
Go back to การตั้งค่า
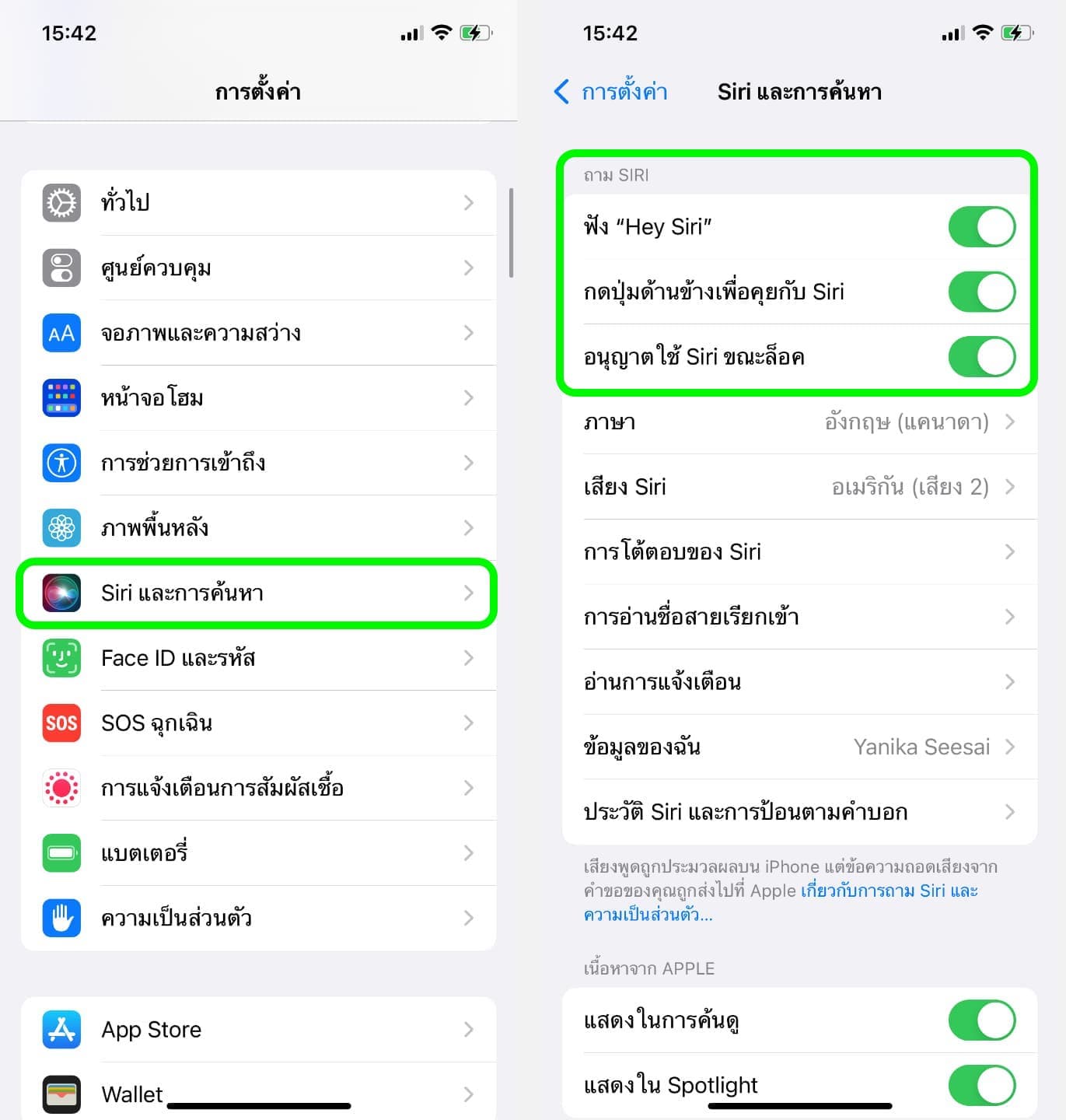coord(611,92)
